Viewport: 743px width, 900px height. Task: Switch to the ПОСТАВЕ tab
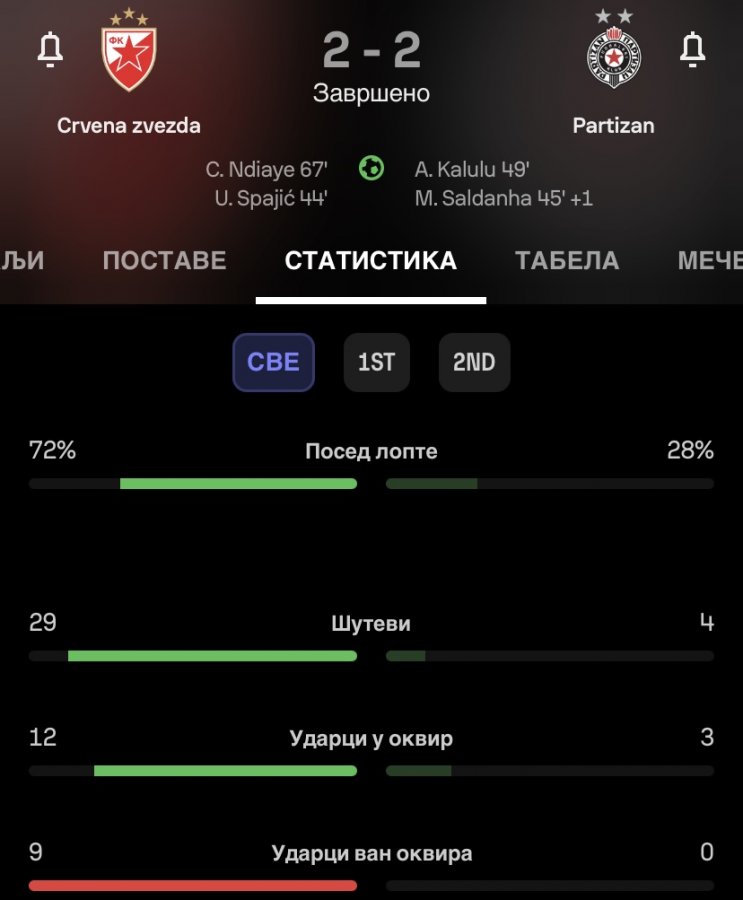[164, 261]
